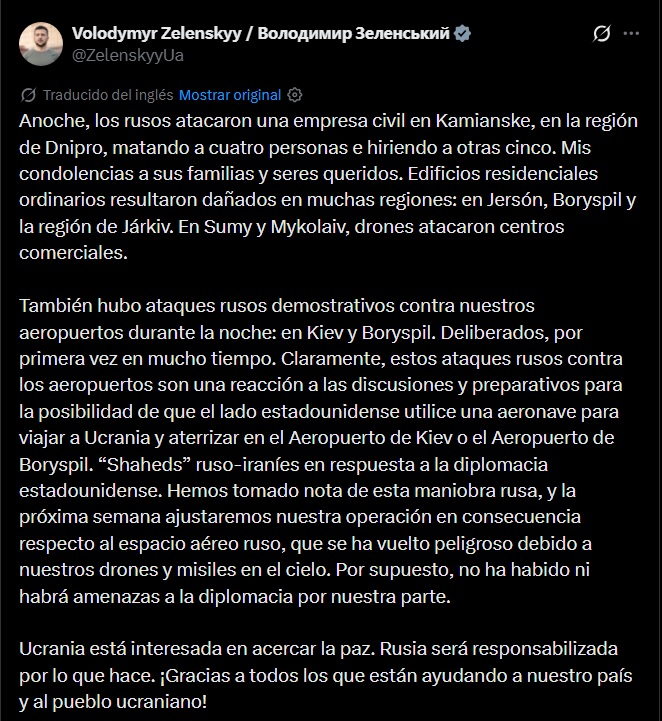662x721 pixels.
Task: Tap the Grok icon beside the overflow menu
Action: (602, 33)
